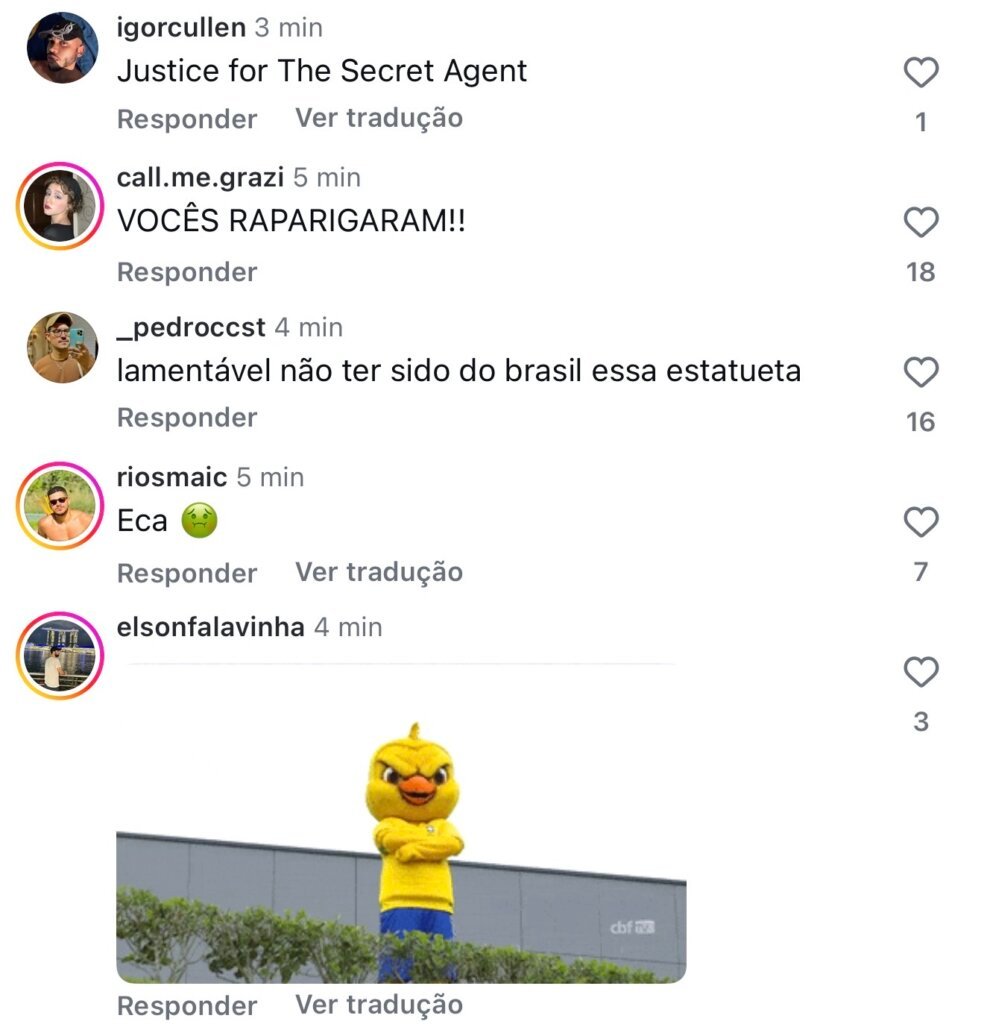The width and height of the screenshot is (984, 1024).
Task: Reply to elsonfalavinha's comment
Action: click(187, 1005)
